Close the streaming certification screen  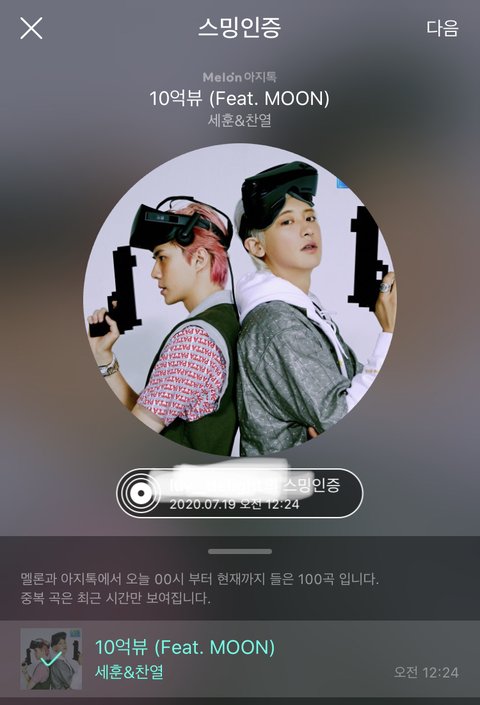point(31,28)
